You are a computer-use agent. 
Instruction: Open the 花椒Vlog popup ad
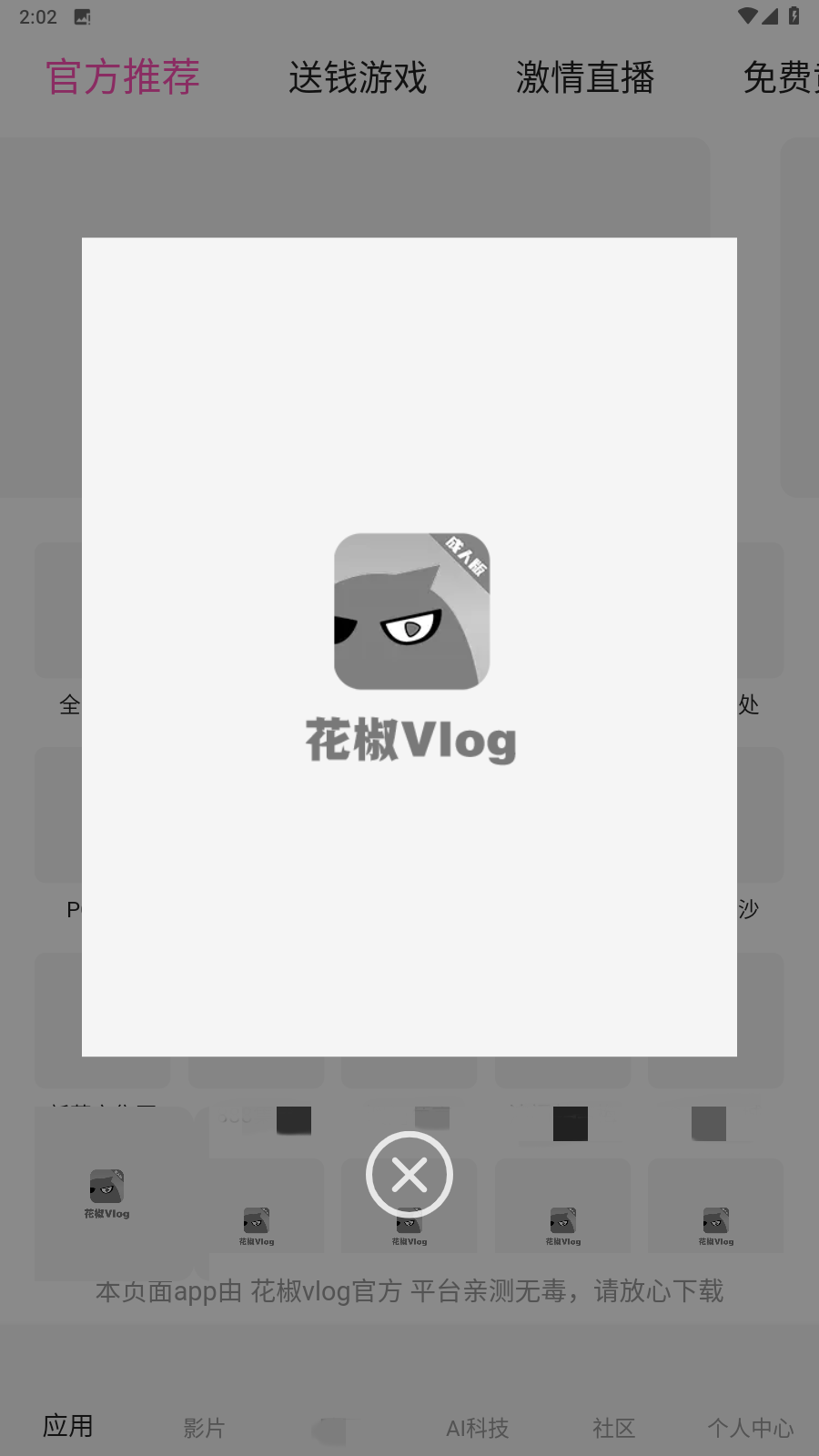409,646
